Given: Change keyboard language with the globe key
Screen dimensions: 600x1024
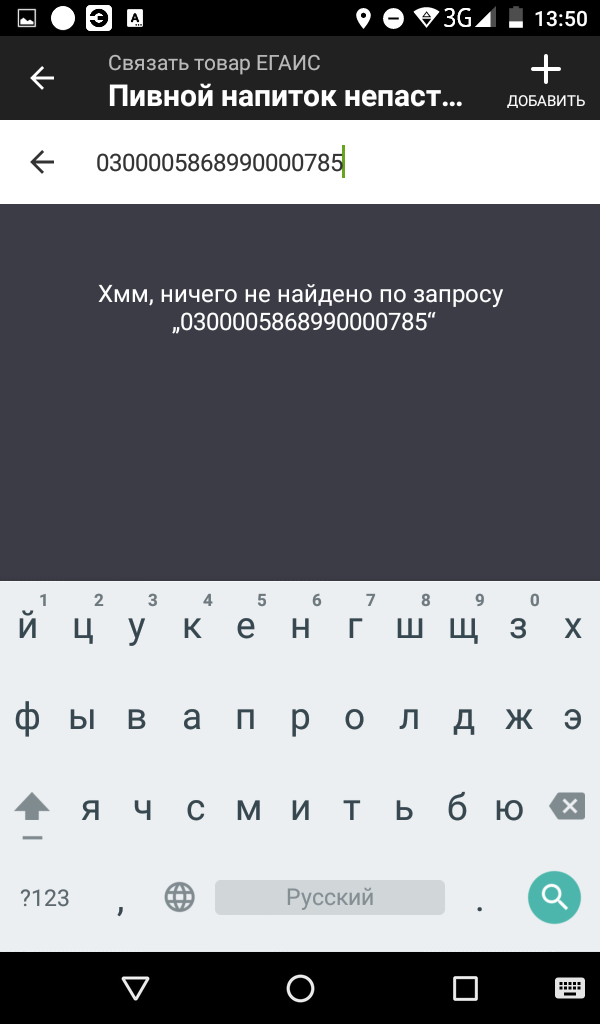Looking at the screenshot, I should pyautogui.click(x=180, y=897).
